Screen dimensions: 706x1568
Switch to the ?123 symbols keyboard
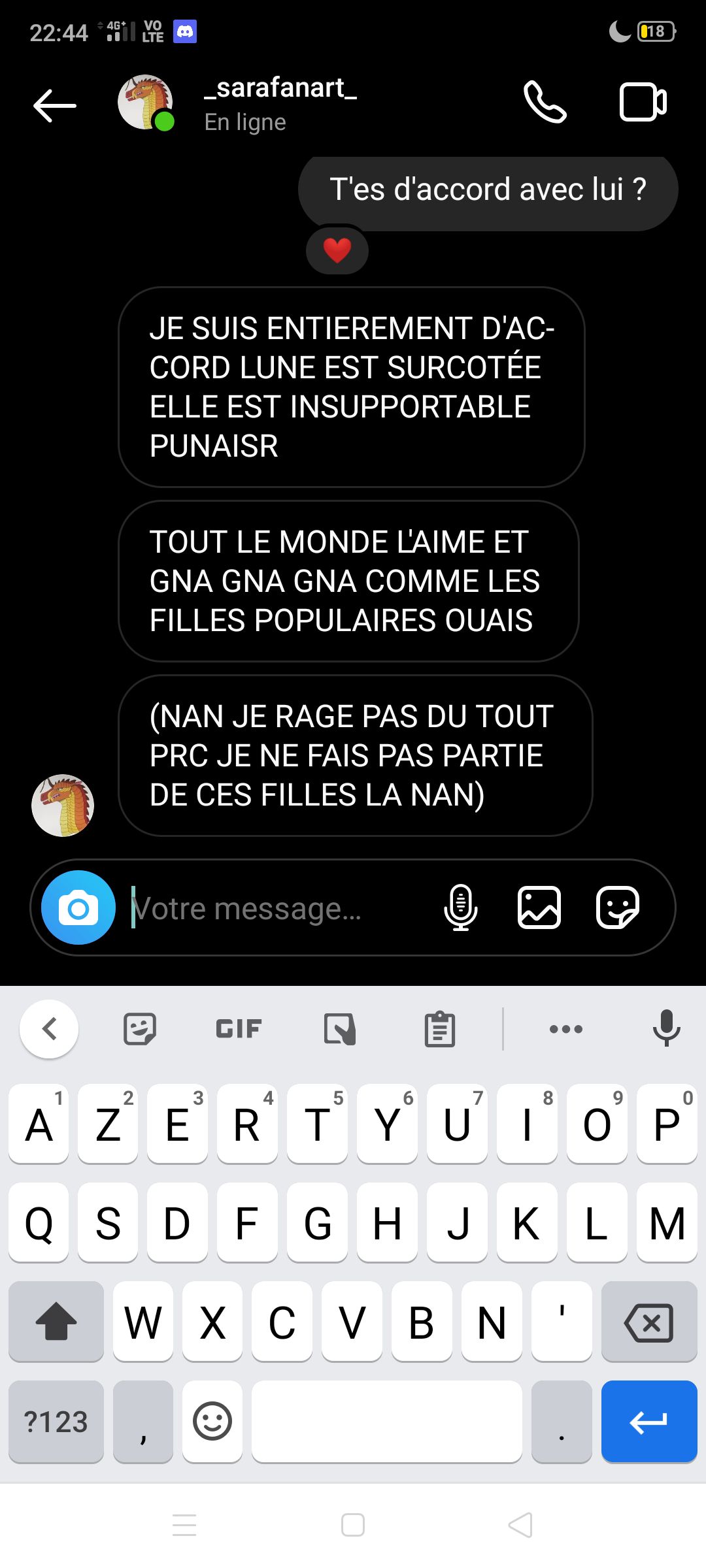56,1422
